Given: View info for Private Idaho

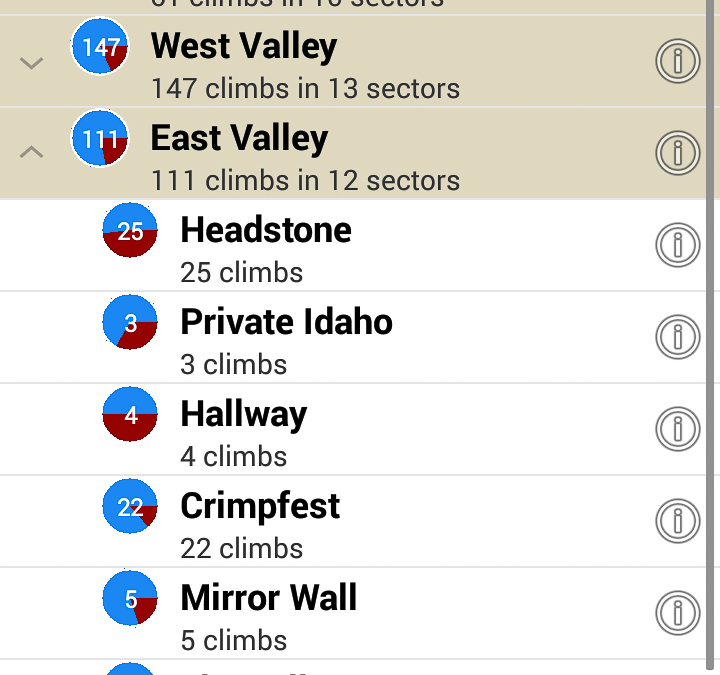Looking at the screenshot, I should (677, 337).
